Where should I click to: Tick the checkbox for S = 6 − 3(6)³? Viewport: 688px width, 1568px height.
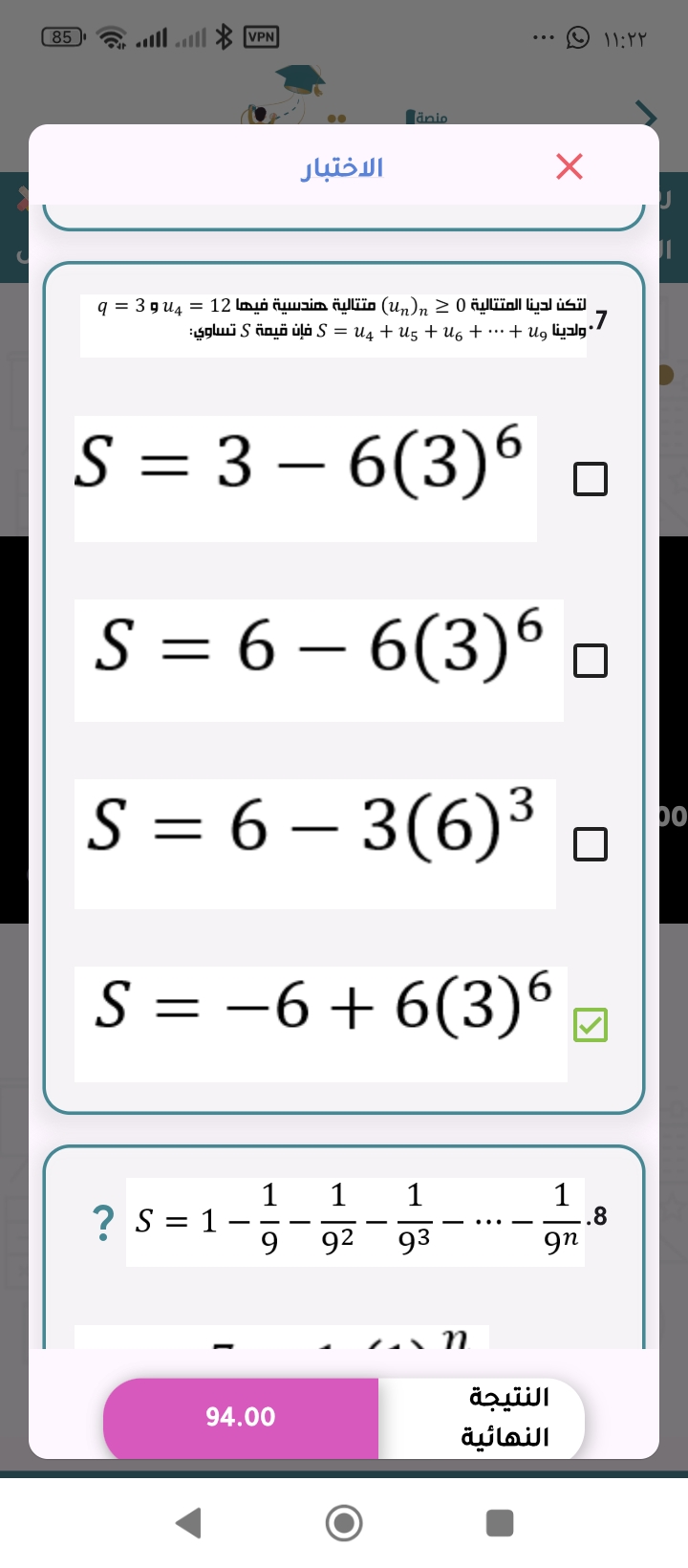point(590,844)
